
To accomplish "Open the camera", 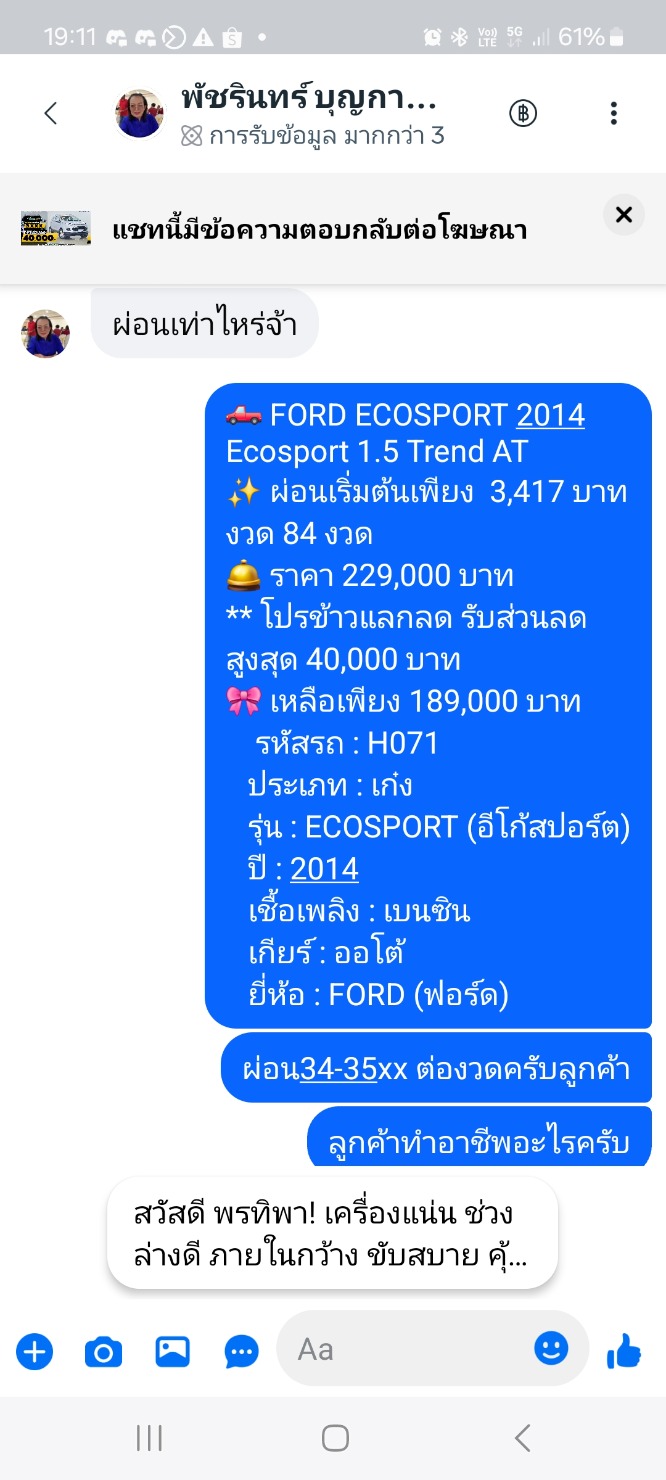I will pos(103,1352).
